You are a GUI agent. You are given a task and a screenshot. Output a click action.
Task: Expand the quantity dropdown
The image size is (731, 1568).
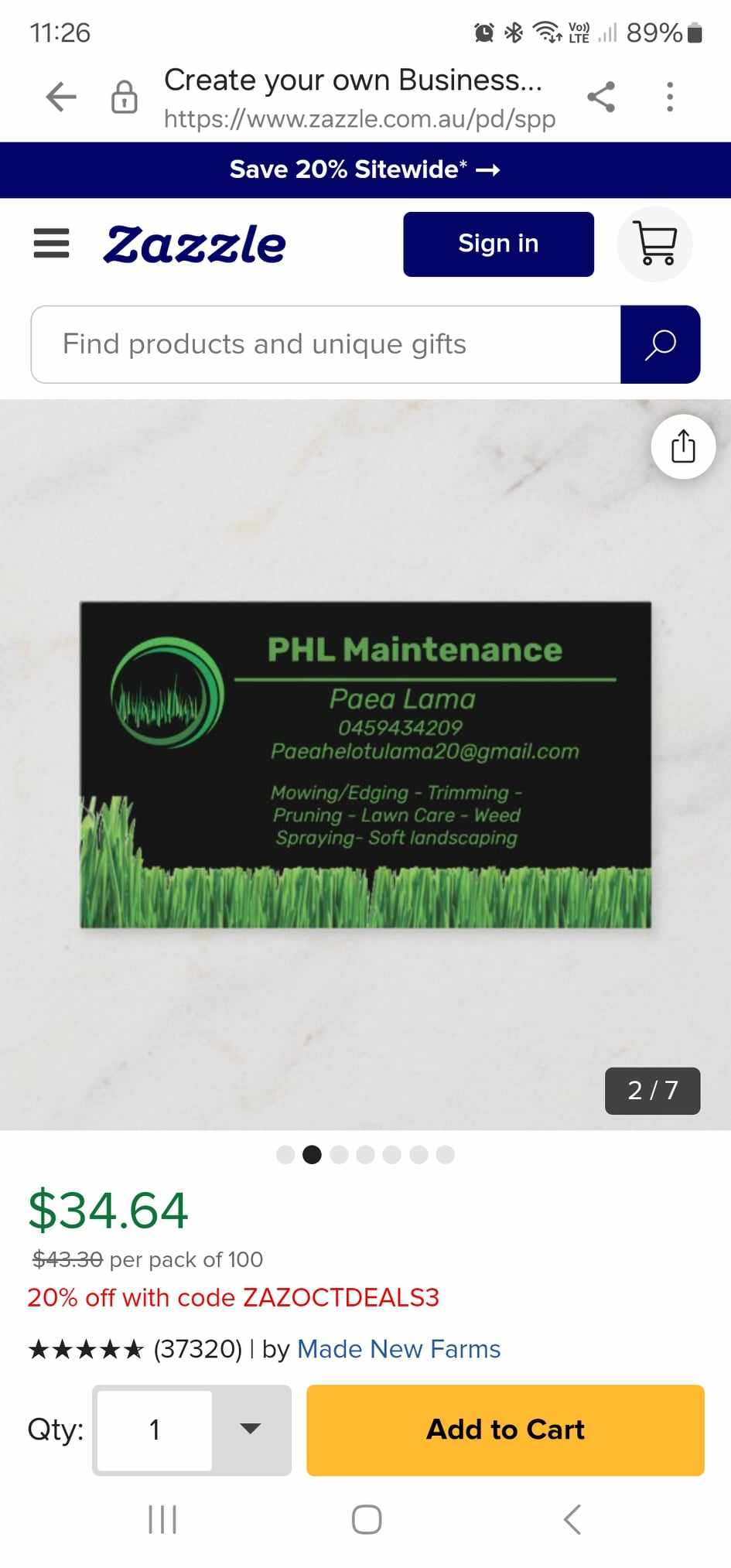(250, 1429)
